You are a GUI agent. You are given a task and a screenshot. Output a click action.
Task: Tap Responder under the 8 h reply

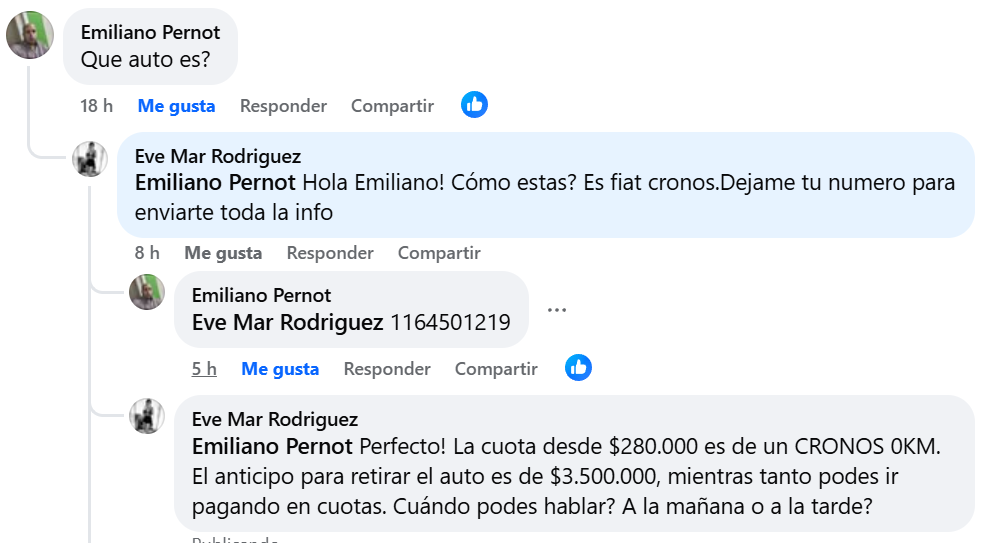click(330, 253)
